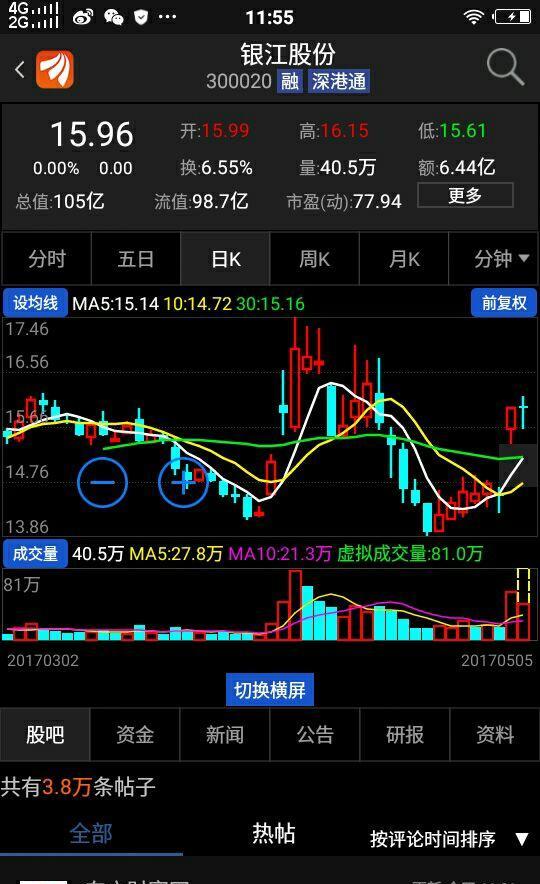The height and width of the screenshot is (884, 540).
Task: Expand the 分钟 interval dropdown
Action: [x=494, y=259]
